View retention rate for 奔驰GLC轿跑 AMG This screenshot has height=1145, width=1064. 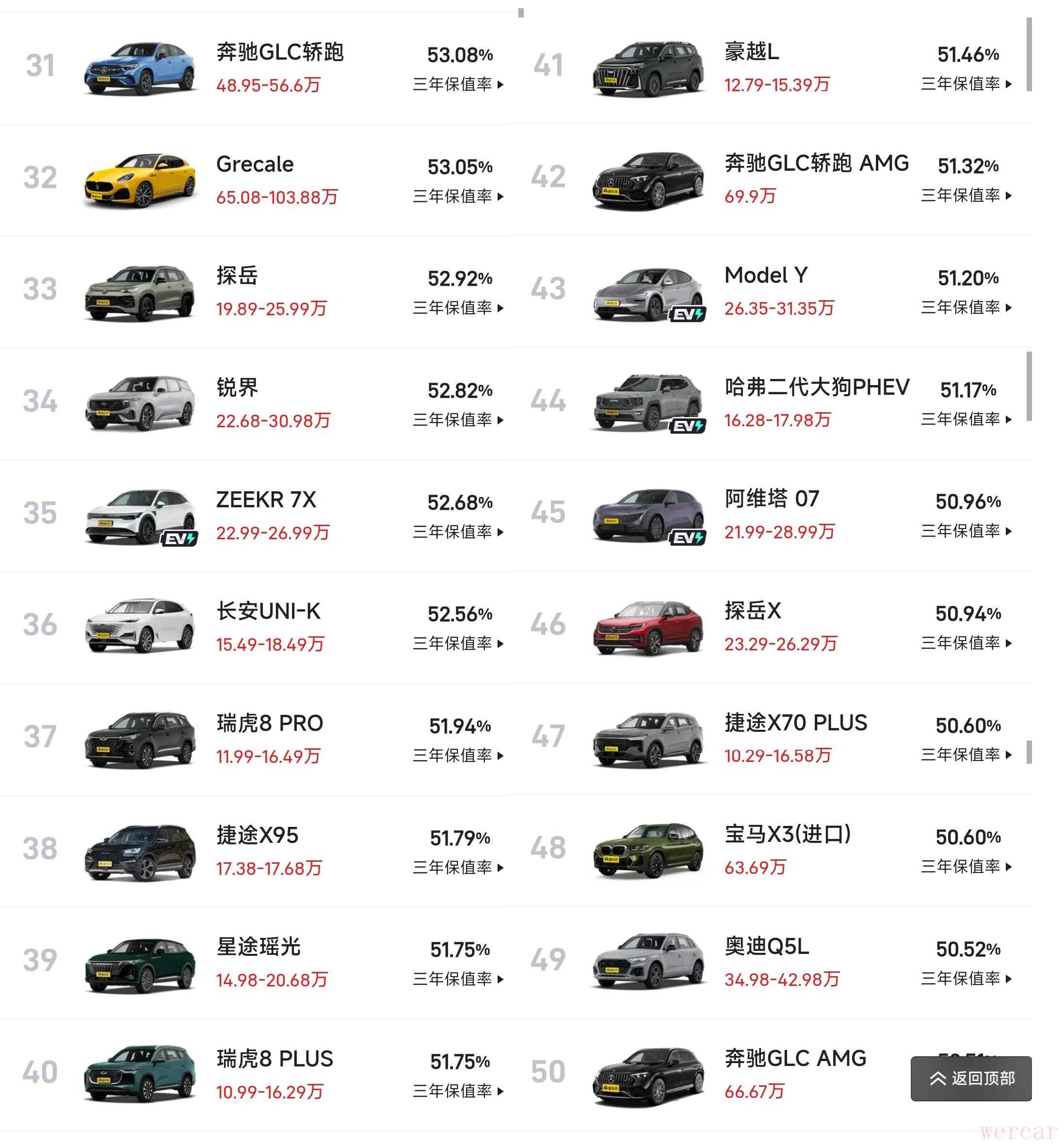[966, 196]
